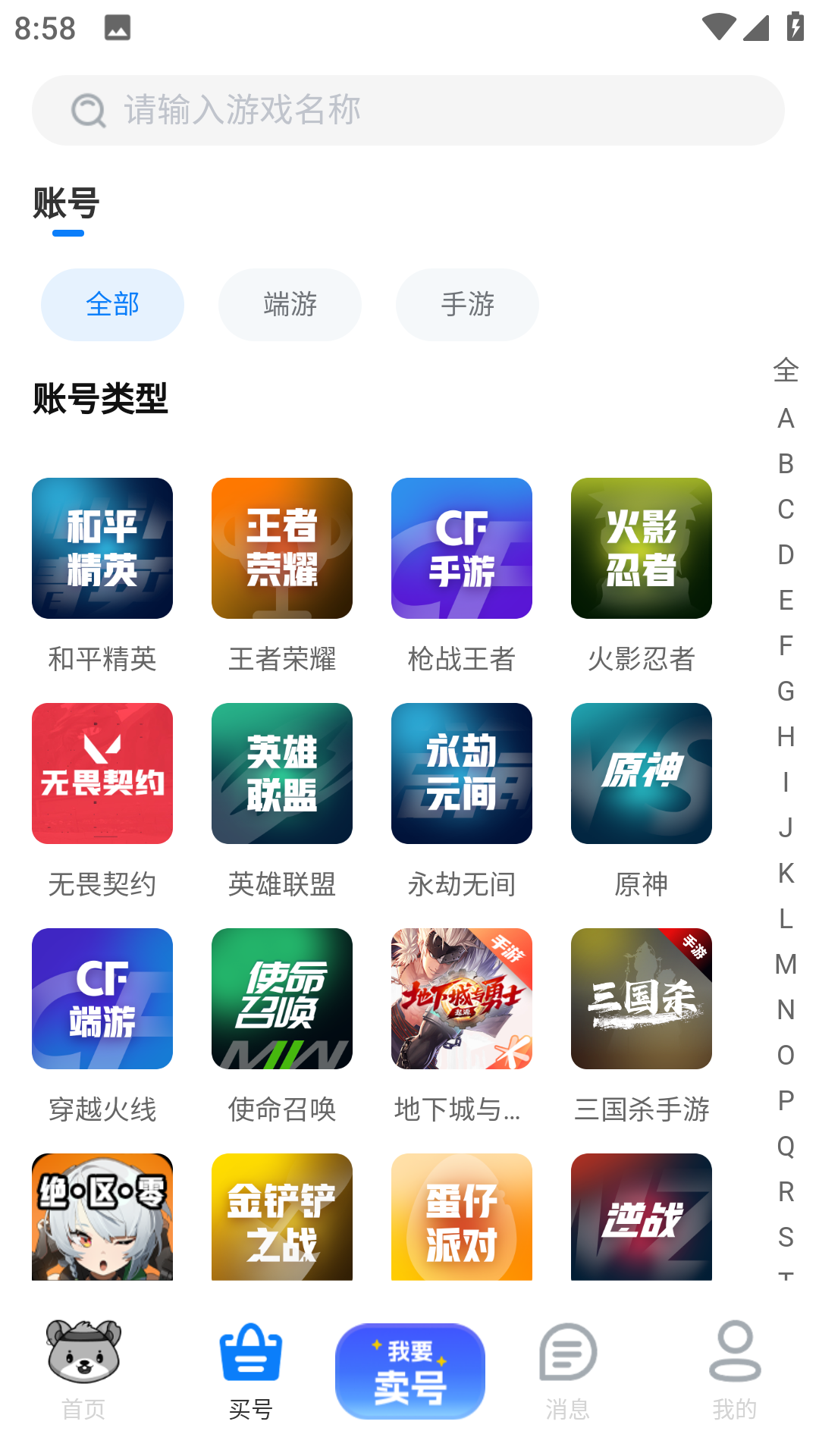
Task: Filter accounts by 手游
Action: pos(467,305)
